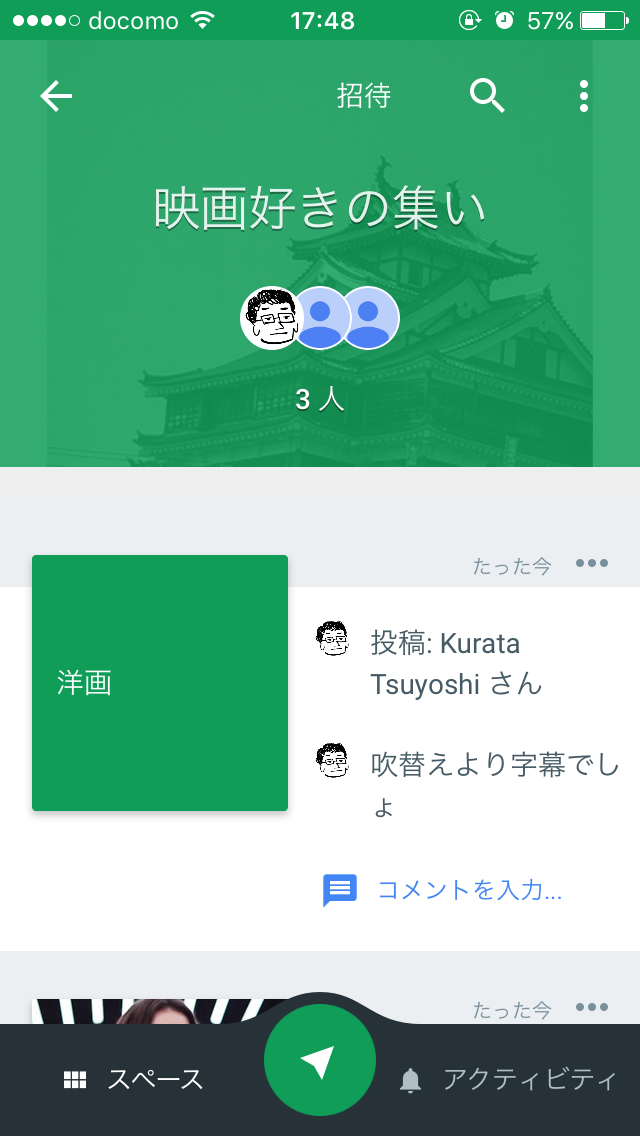Screen dimensions: 640x1136
Task: Open options for the 洋画 post
Action: pos(592,564)
